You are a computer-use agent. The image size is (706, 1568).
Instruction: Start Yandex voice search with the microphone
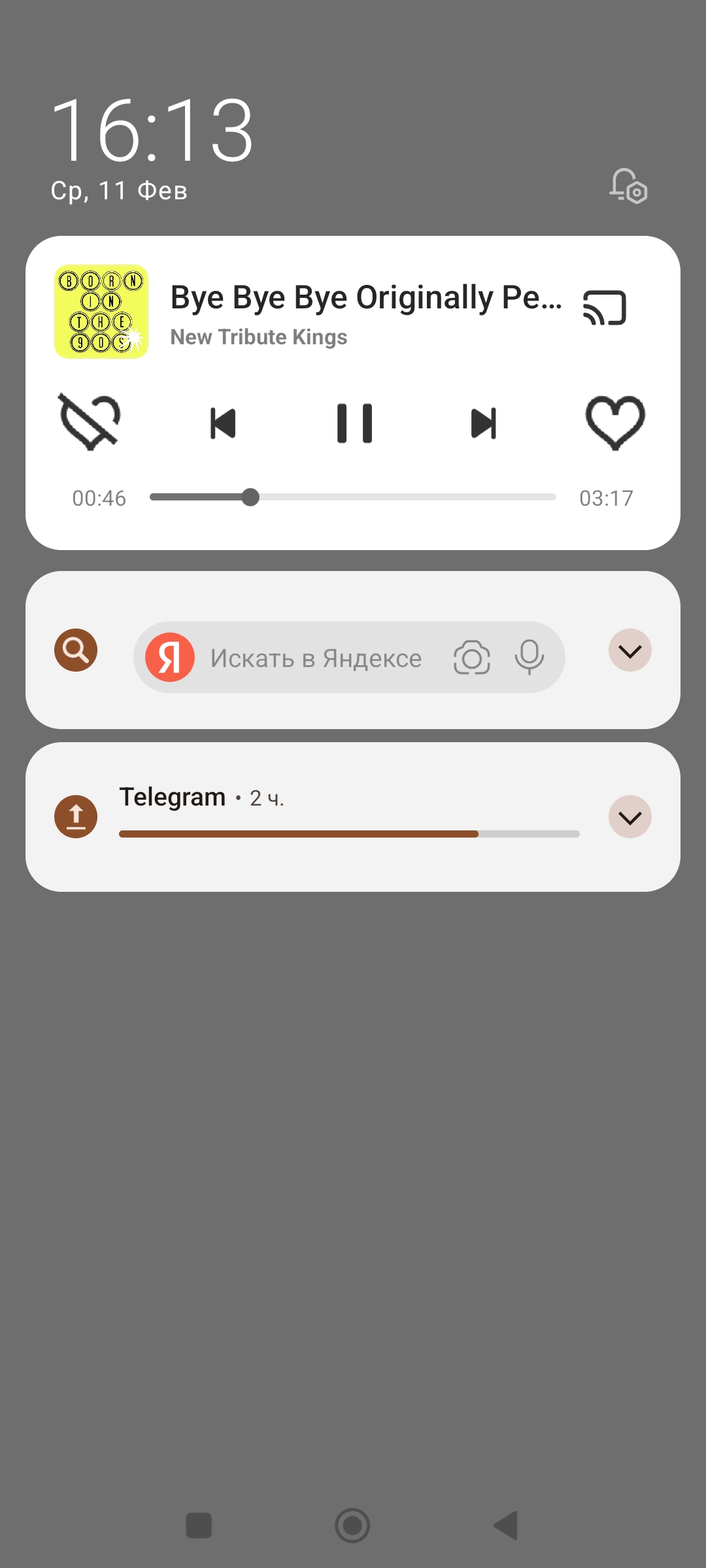(x=529, y=657)
